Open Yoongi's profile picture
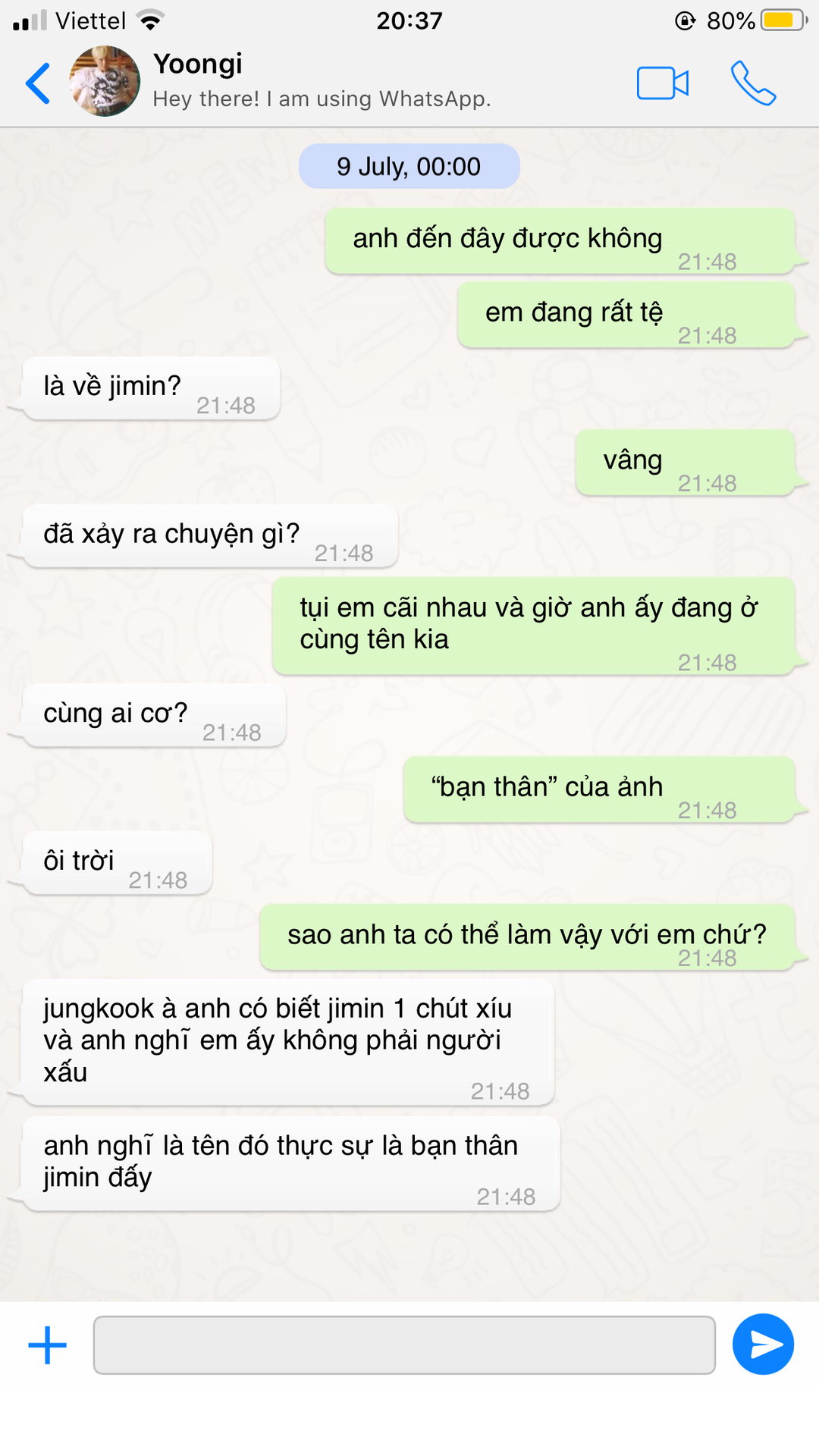This screenshot has height=1456, width=819. (105, 82)
